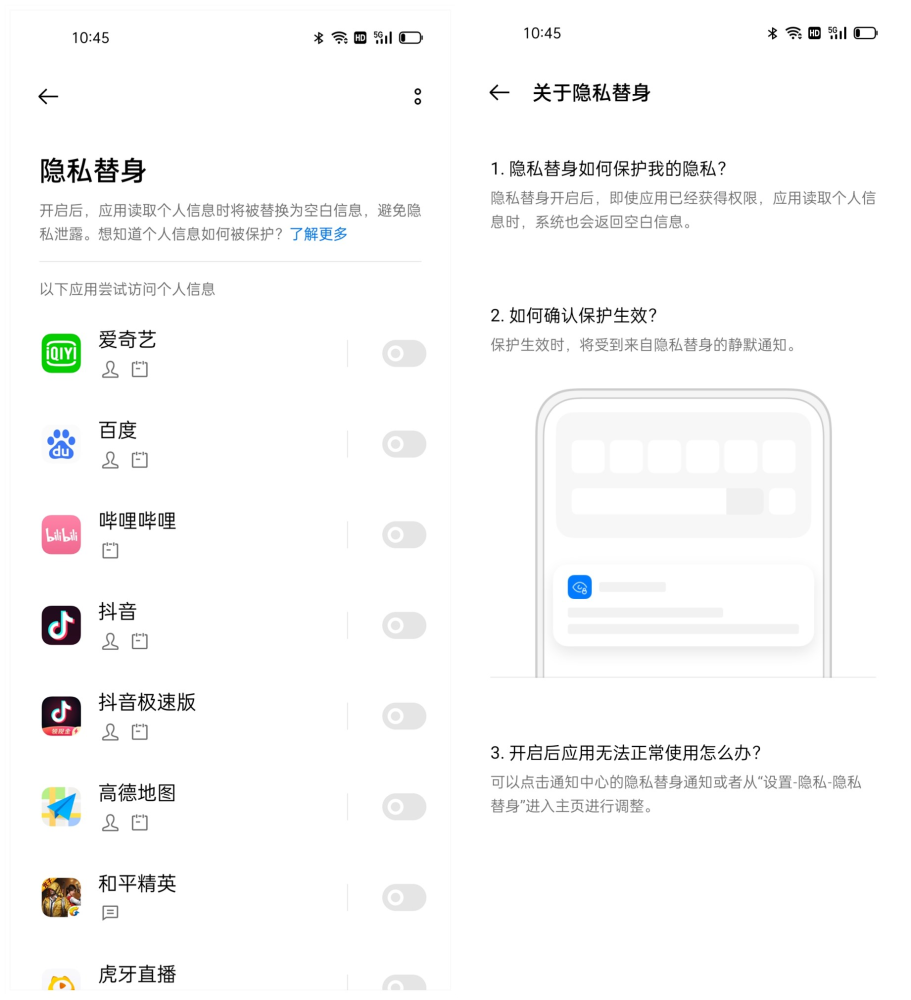Select the 抖音 app icon
The width and height of the screenshot is (911, 1000).
coord(61,625)
